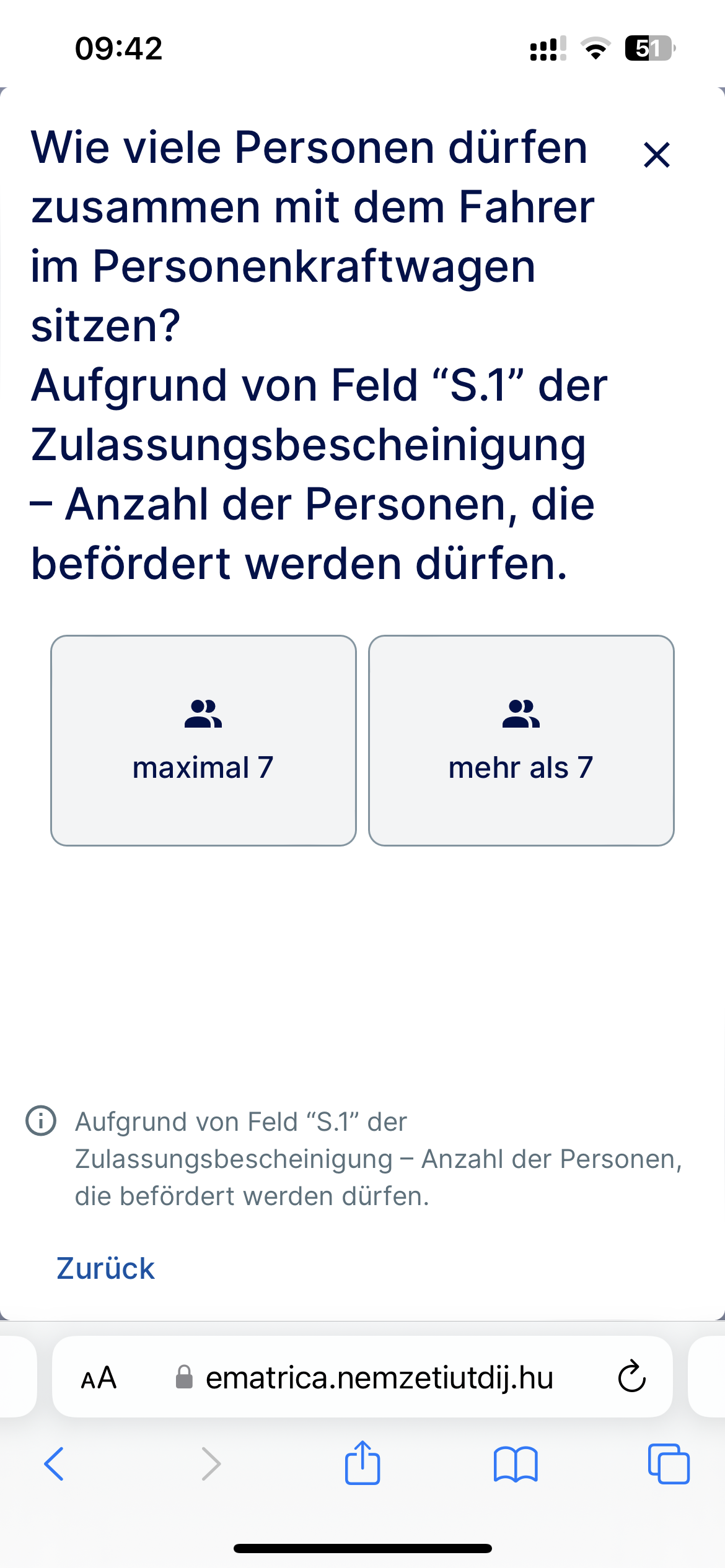Select the "maximal 7" option
The width and height of the screenshot is (725, 1568).
click(x=203, y=740)
